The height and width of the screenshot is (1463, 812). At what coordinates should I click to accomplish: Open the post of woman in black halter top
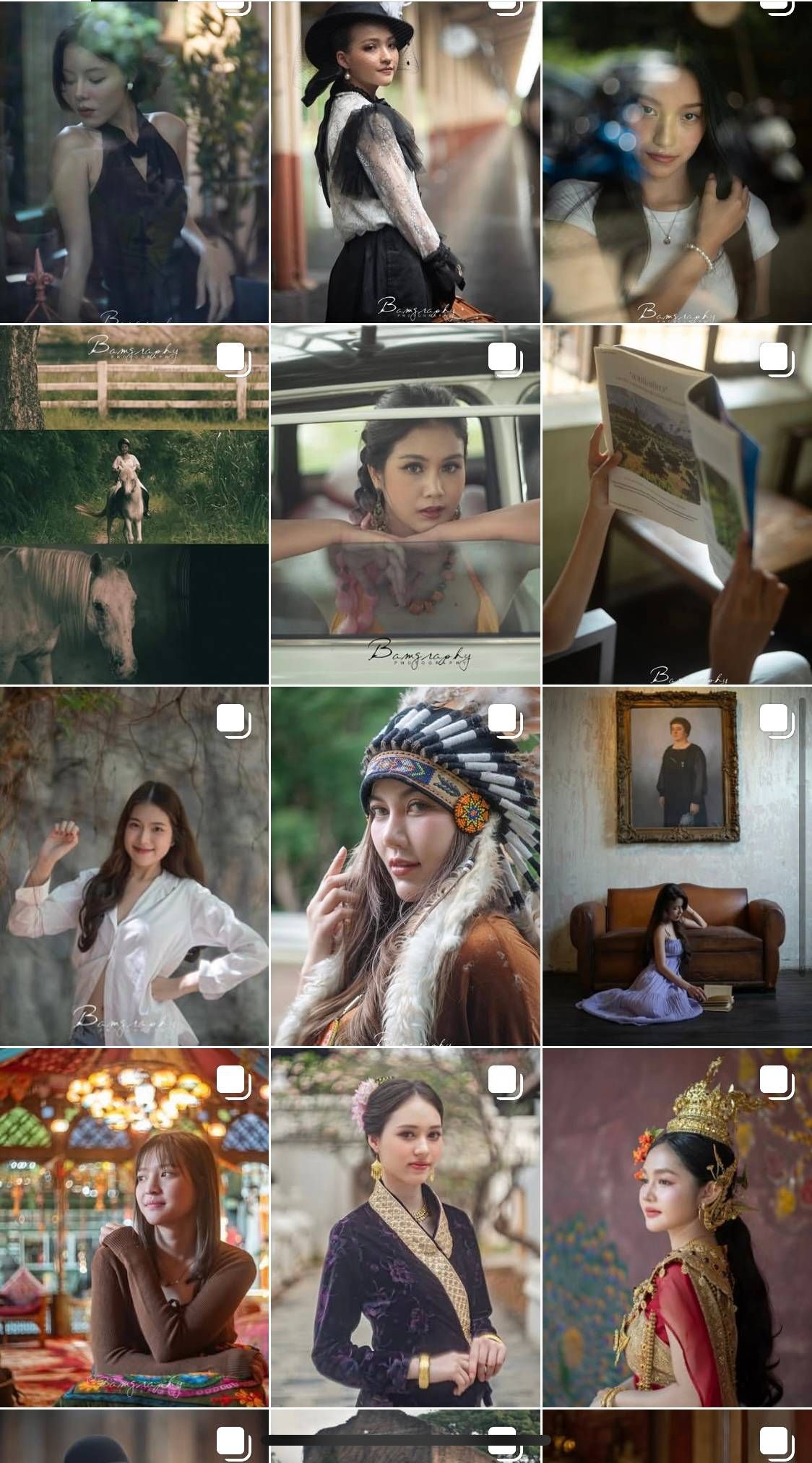coord(134,163)
